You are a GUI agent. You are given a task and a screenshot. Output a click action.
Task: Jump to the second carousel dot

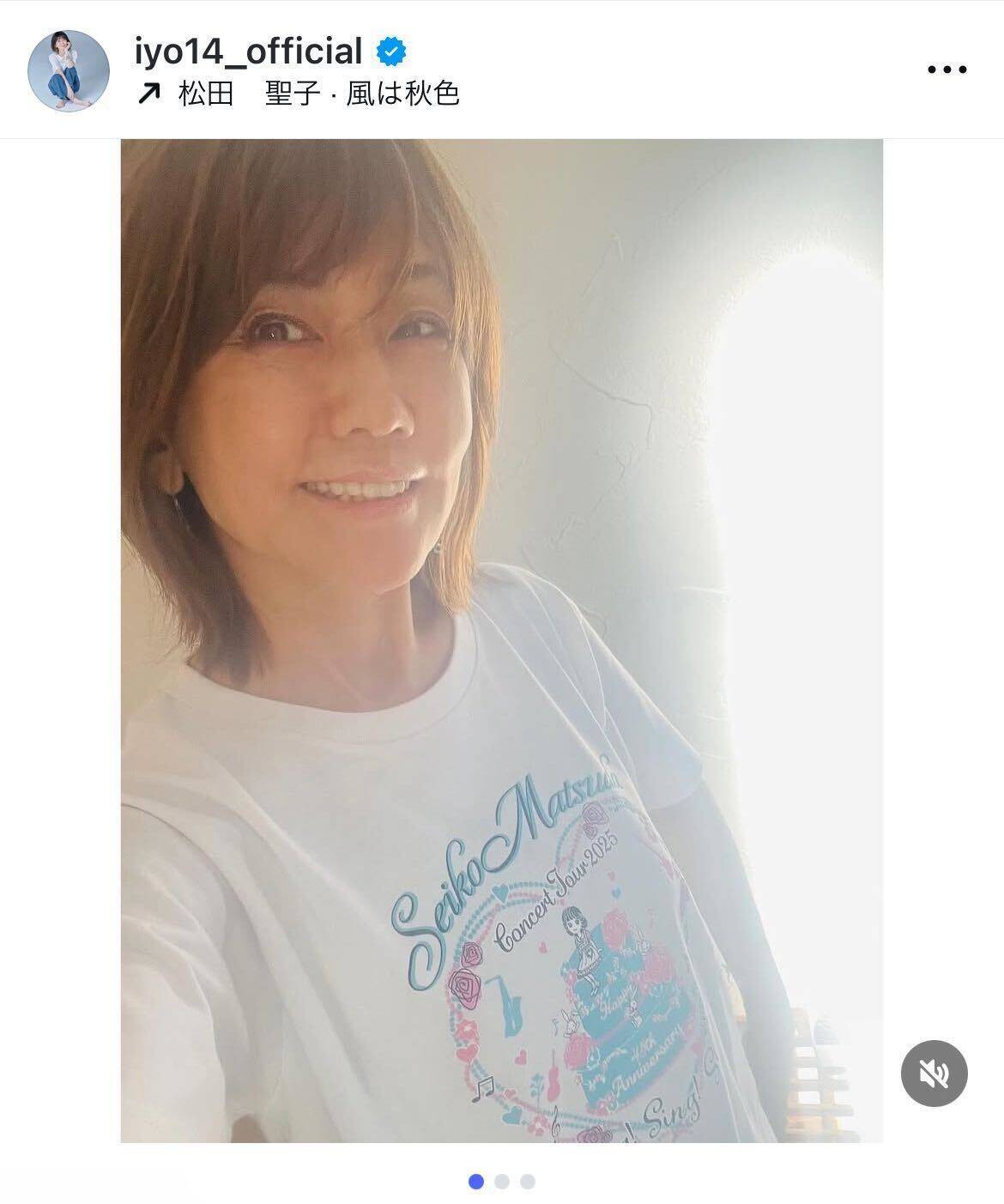pyautogui.click(x=502, y=1182)
